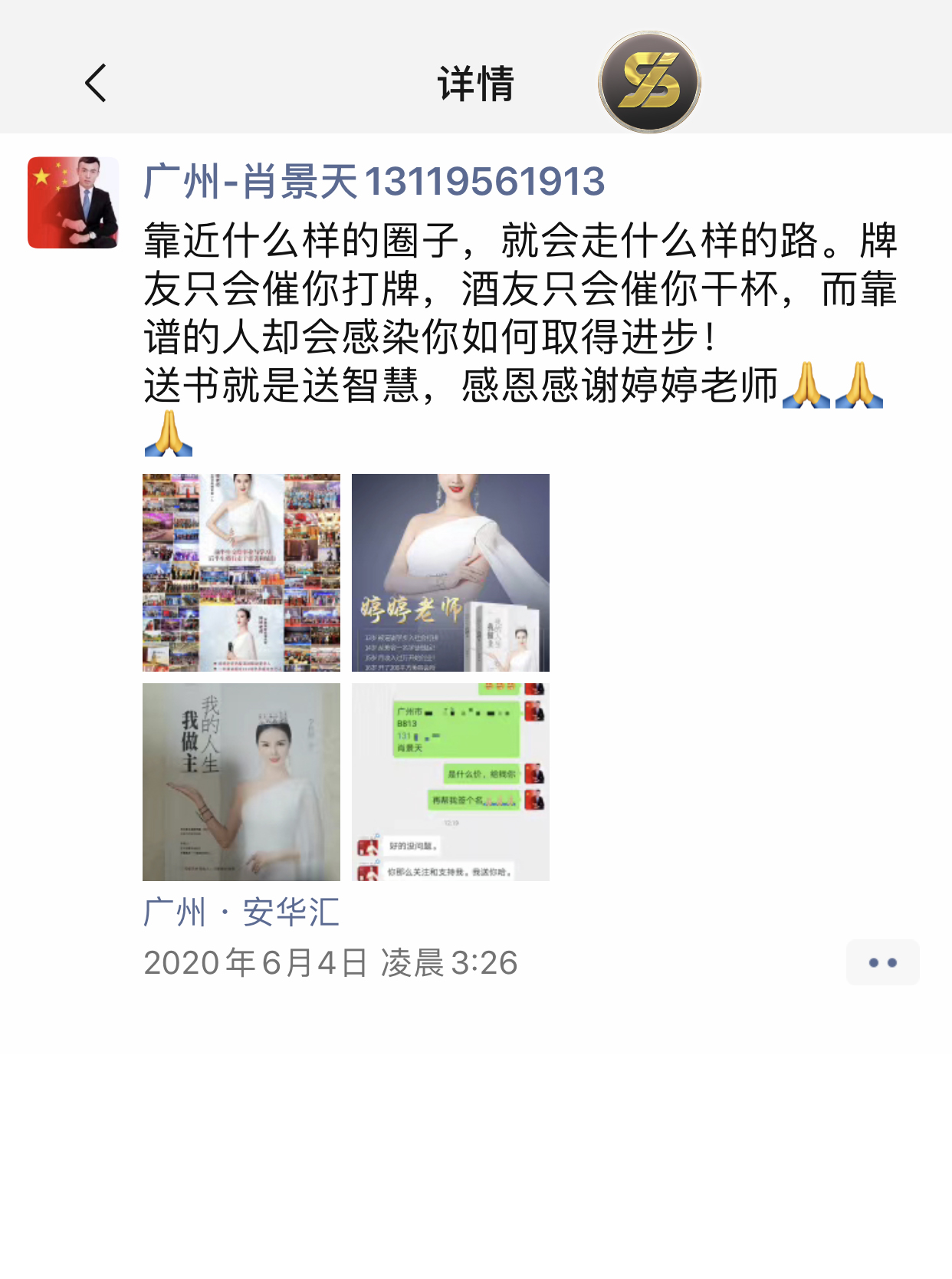Go back from the 详情 page
The height and width of the screenshot is (1279, 952).
[96, 83]
